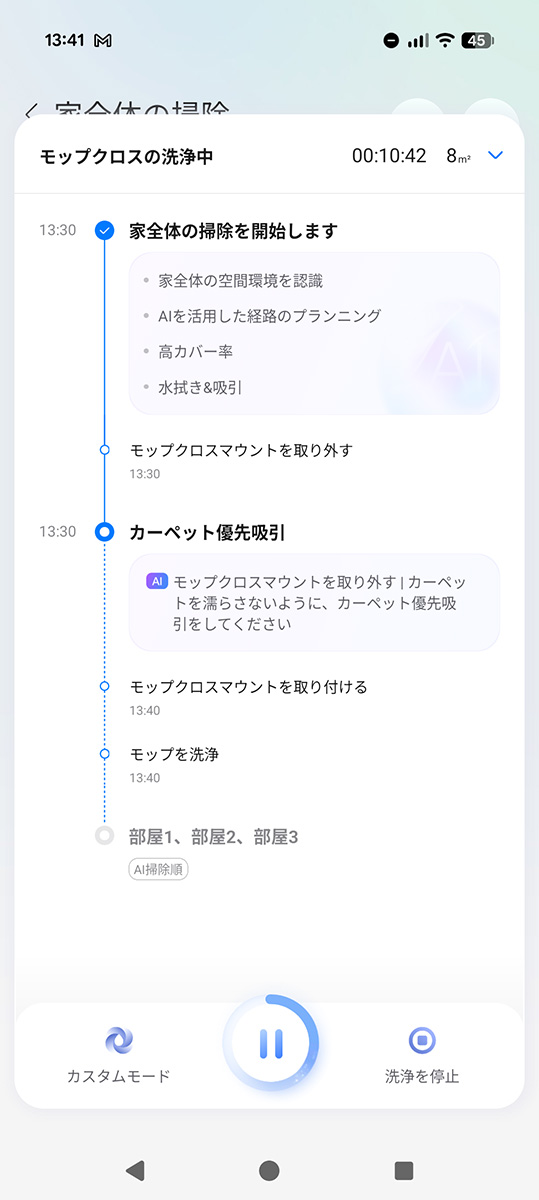Screen dimensions: 539x1200
Task: Tap 洗浄を停止 to stop mop washing
Action: (422, 1055)
